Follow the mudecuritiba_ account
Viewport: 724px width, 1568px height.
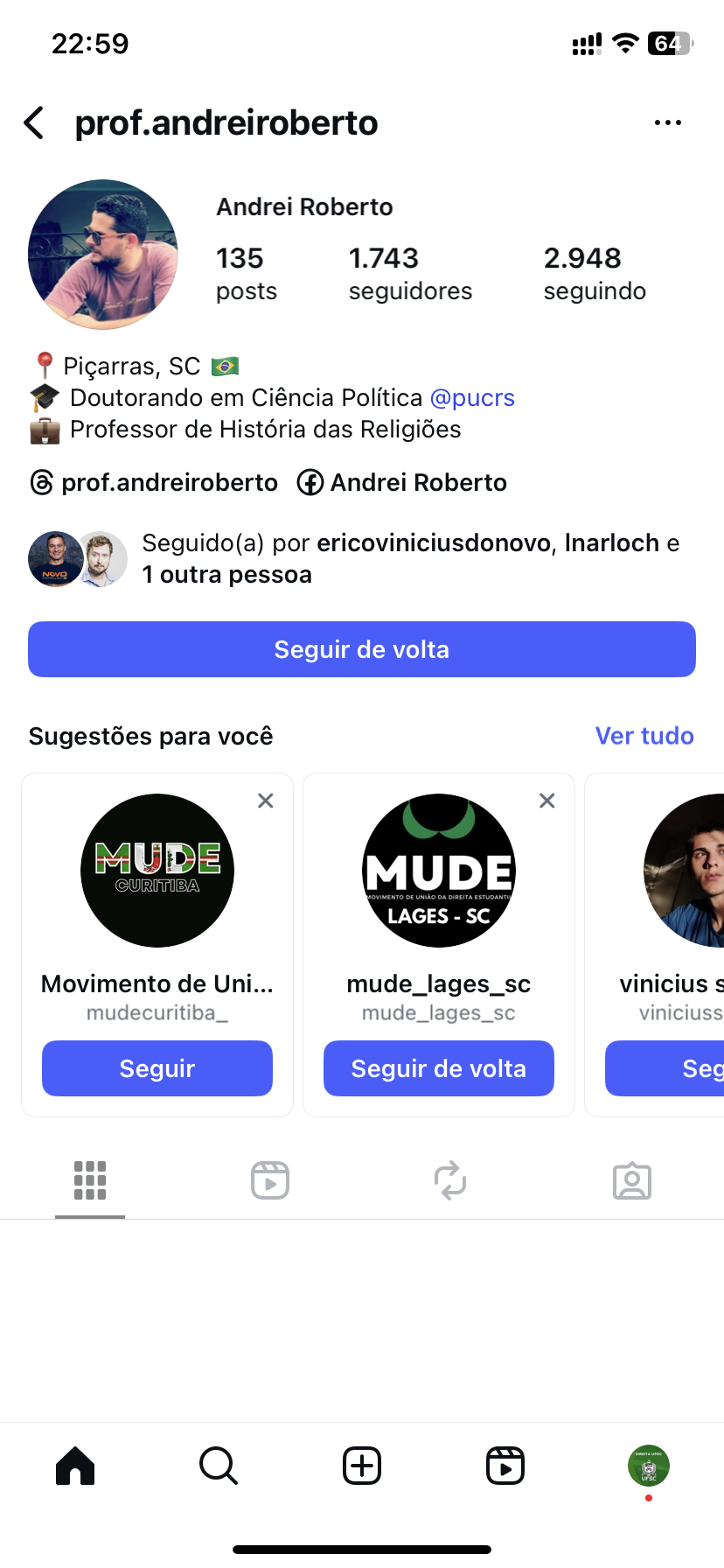coord(157,1068)
